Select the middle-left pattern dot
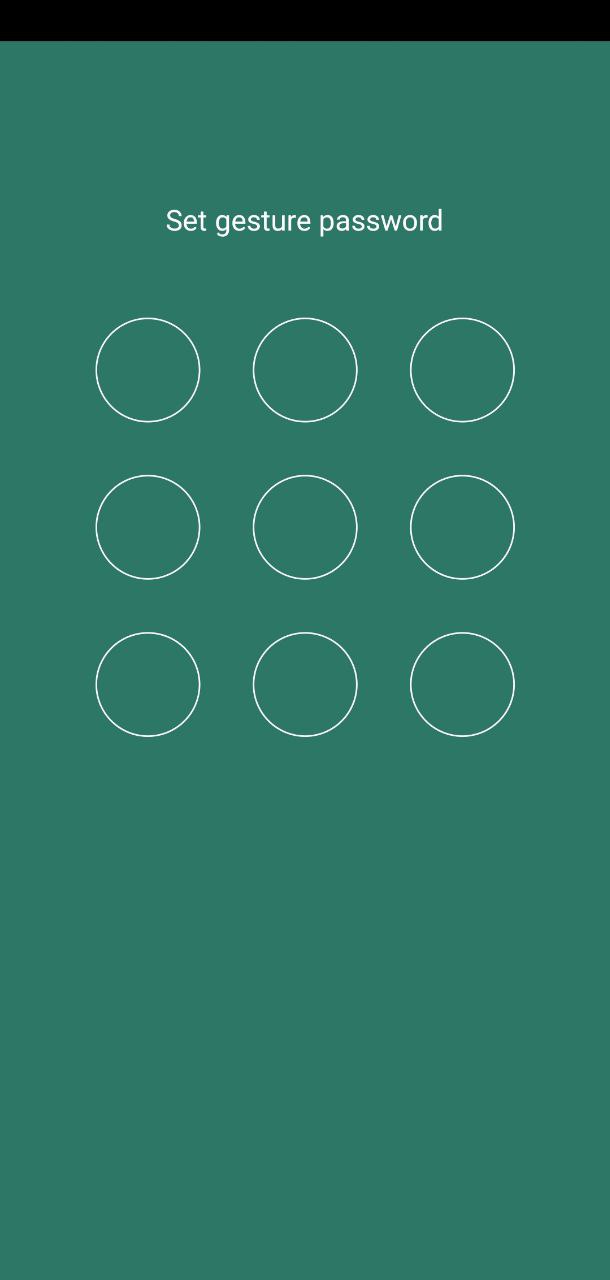 148,527
